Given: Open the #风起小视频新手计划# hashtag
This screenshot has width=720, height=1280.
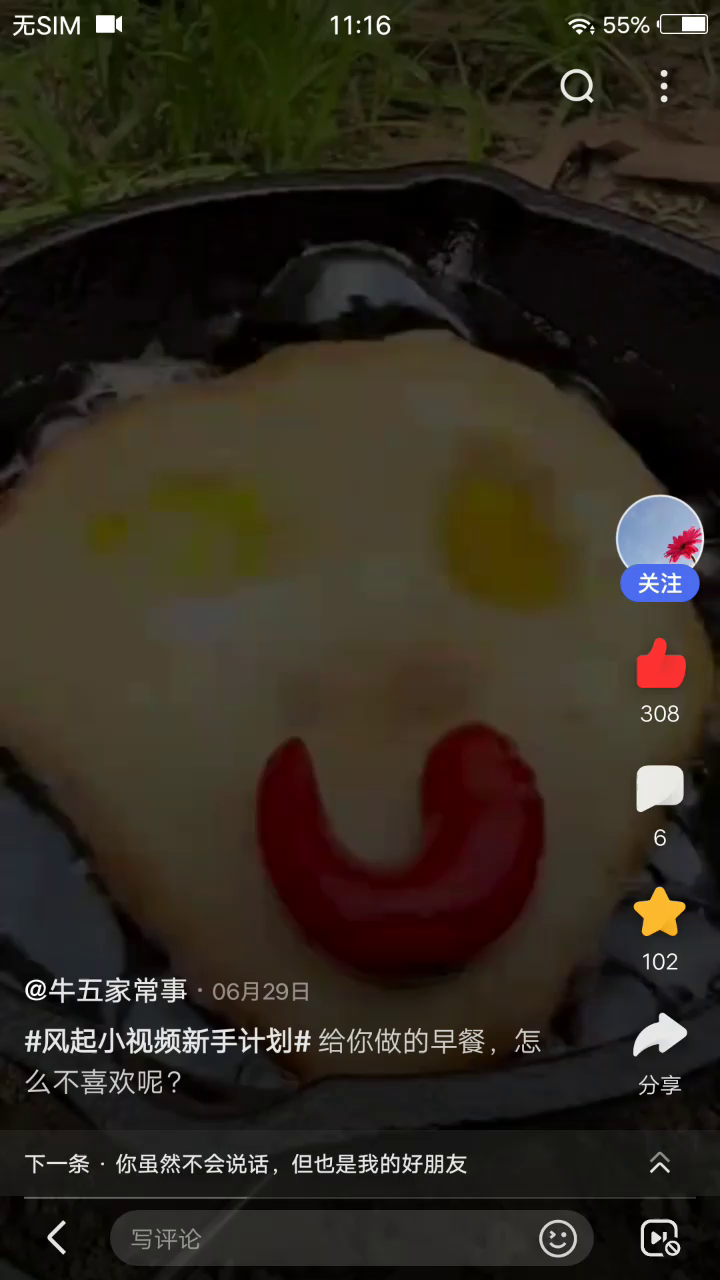Looking at the screenshot, I should point(168,1041).
